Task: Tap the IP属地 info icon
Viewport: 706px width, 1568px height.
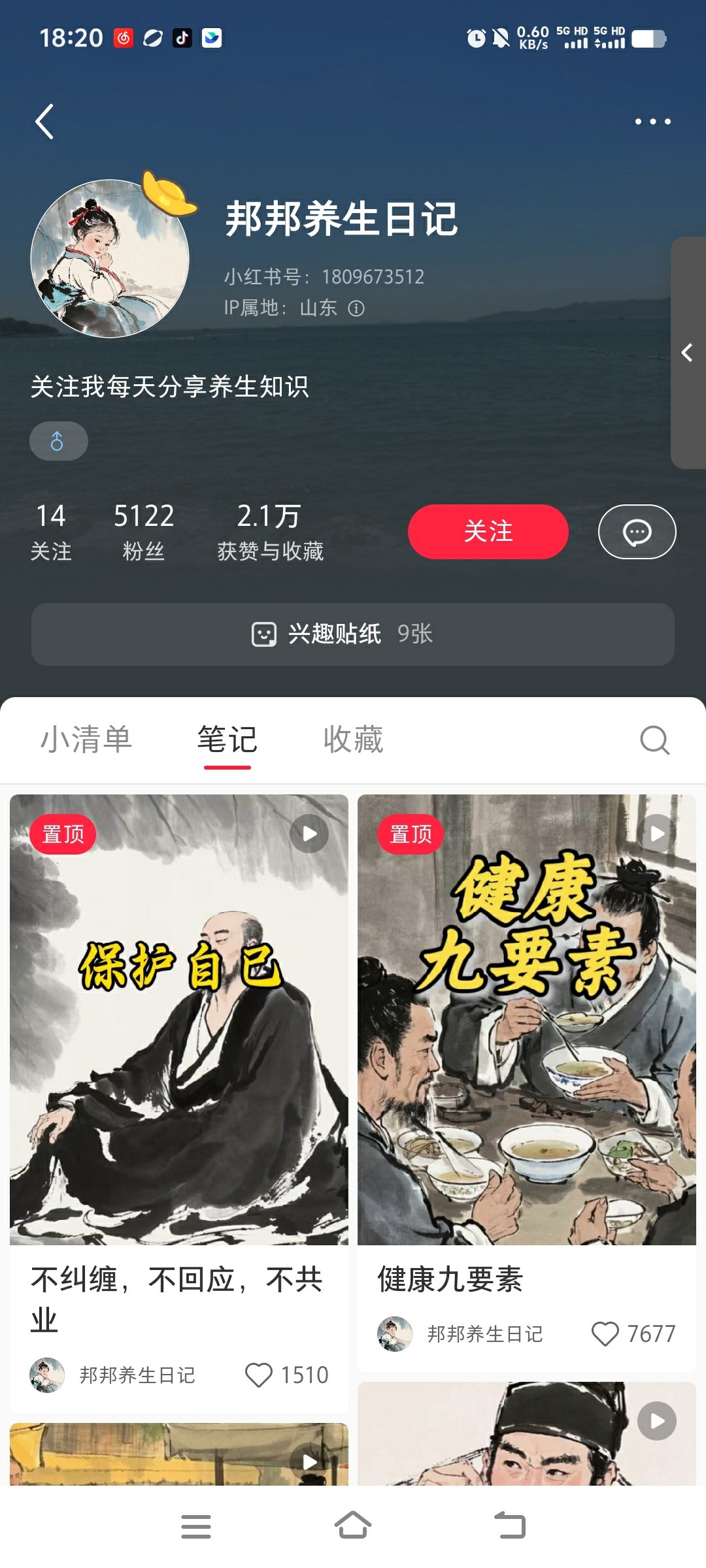Action: pyautogui.click(x=356, y=308)
